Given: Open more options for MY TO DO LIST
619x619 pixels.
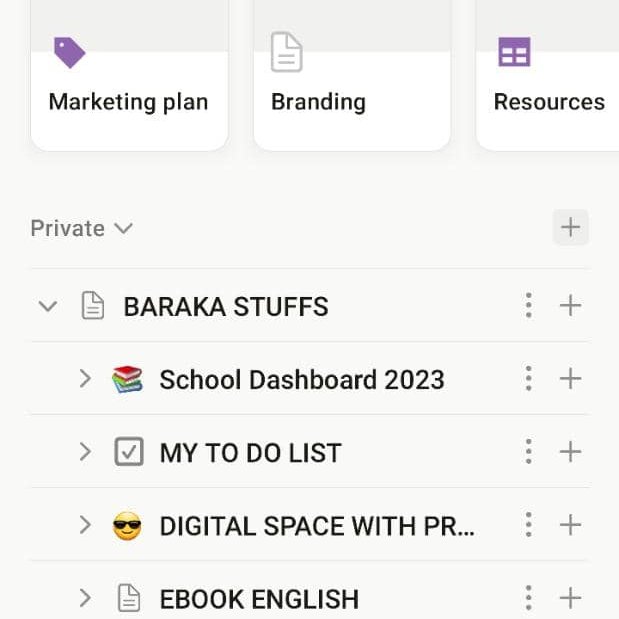Looking at the screenshot, I should [529, 451].
